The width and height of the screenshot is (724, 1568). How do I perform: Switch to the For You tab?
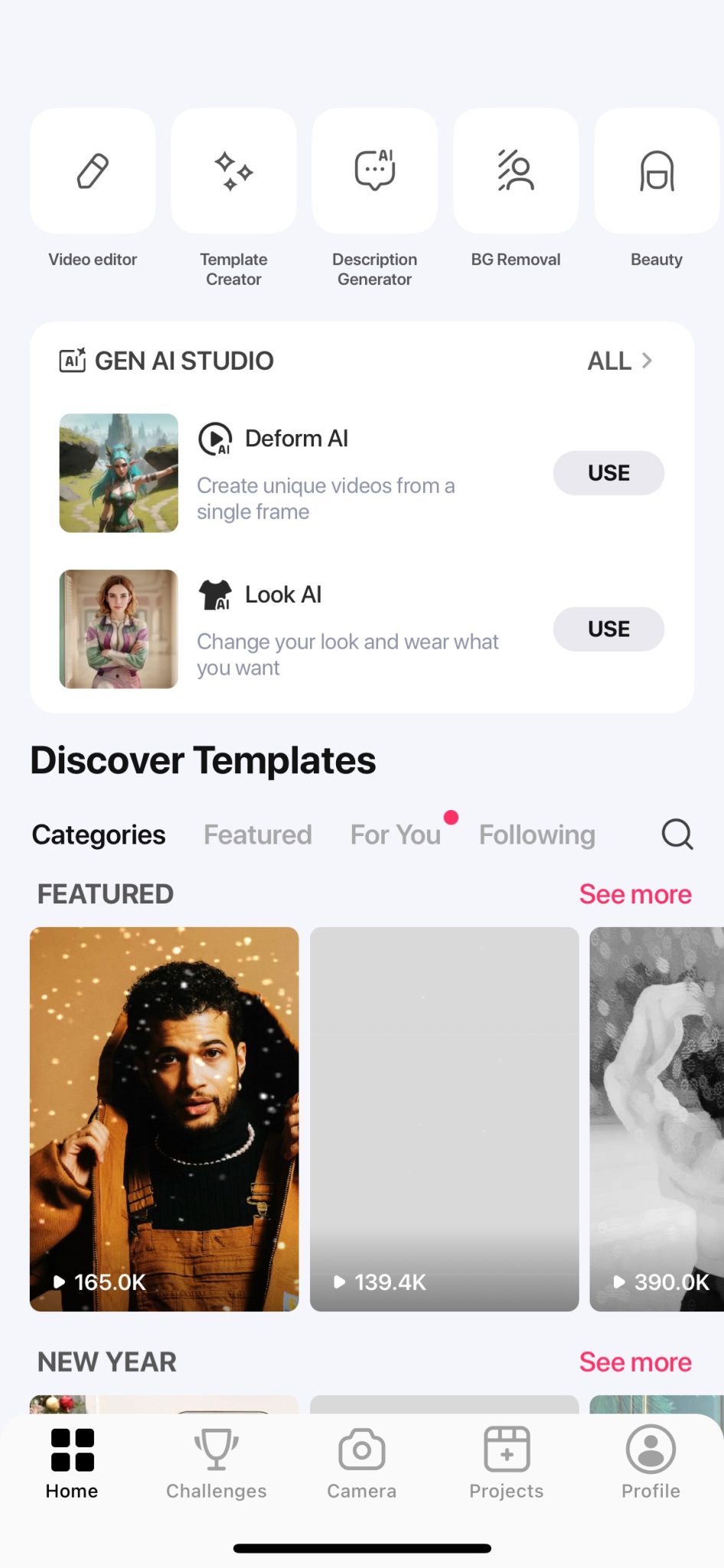click(396, 835)
